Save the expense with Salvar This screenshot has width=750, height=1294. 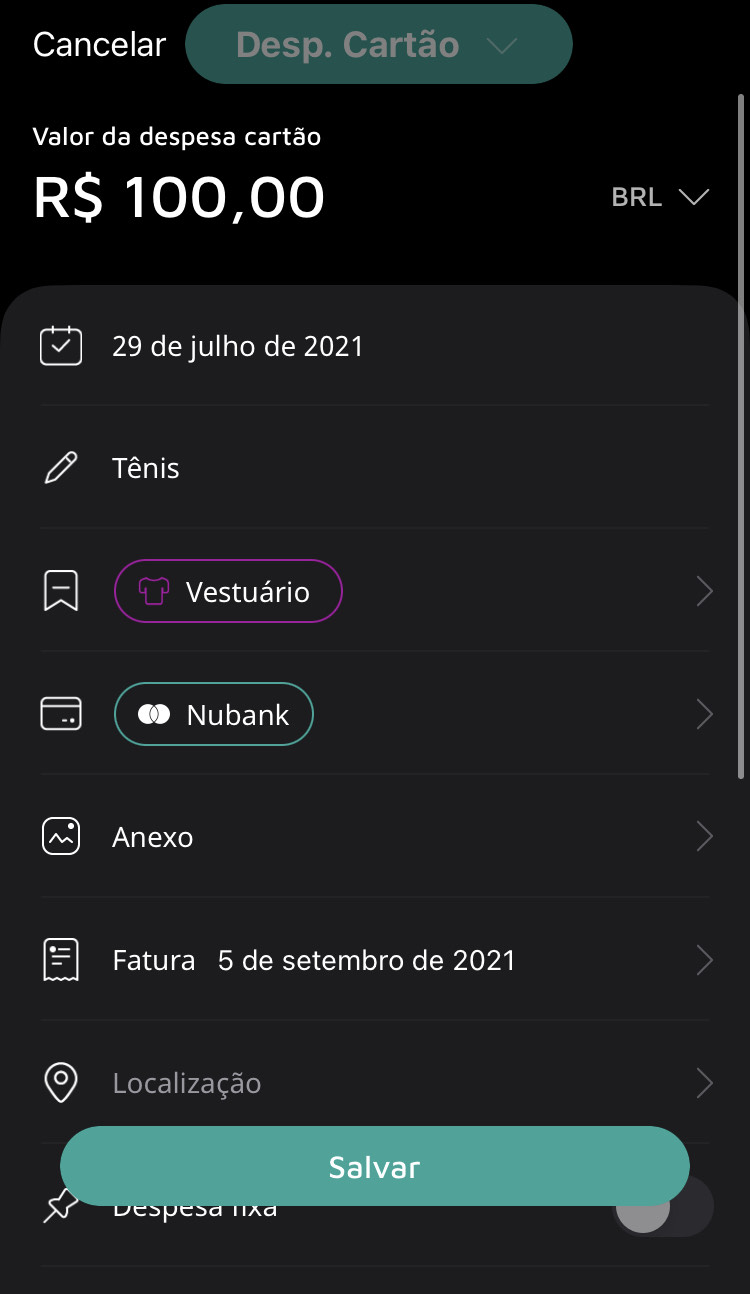coord(375,1167)
